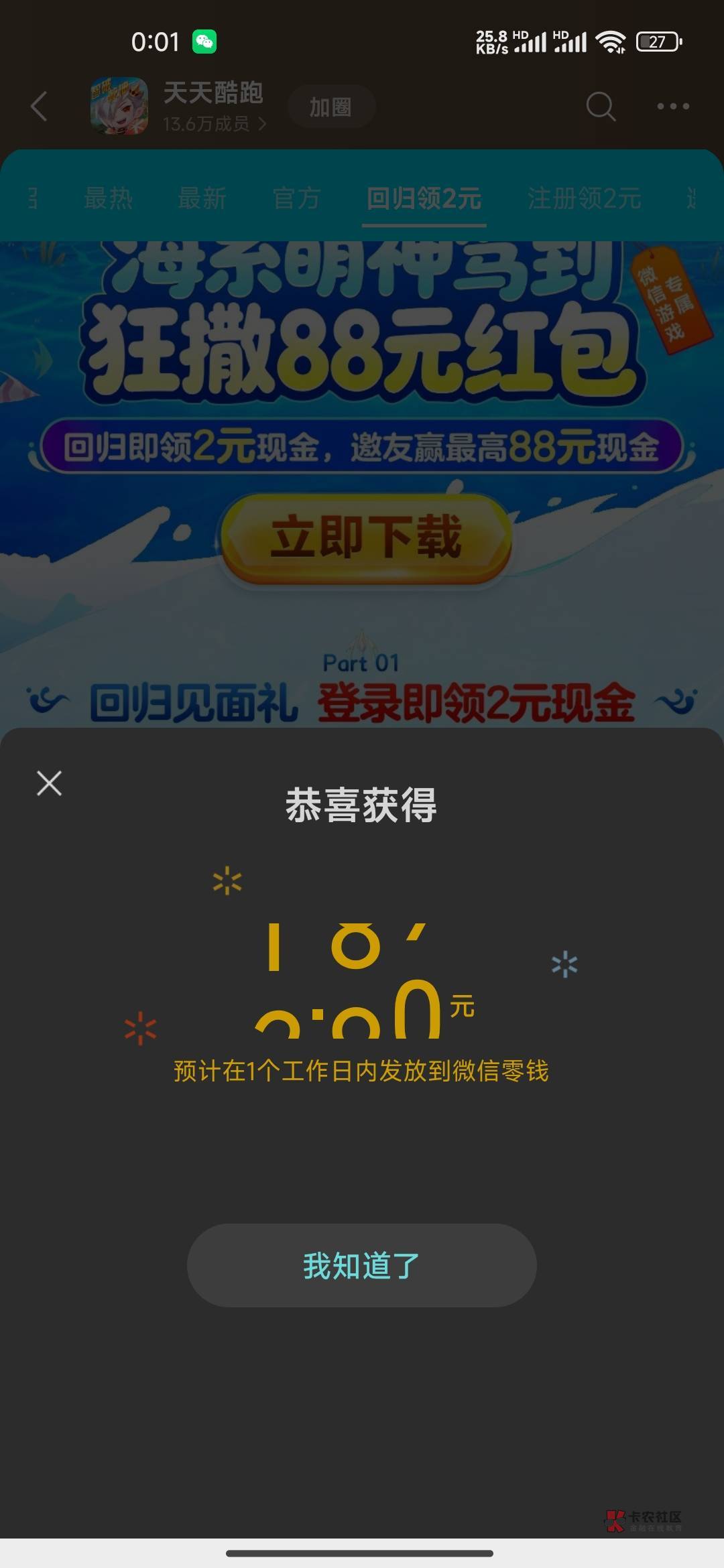The height and width of the screenshot is (1568, 724).
Task: Tap the 立即下载 download button
Action: [366, 537]
